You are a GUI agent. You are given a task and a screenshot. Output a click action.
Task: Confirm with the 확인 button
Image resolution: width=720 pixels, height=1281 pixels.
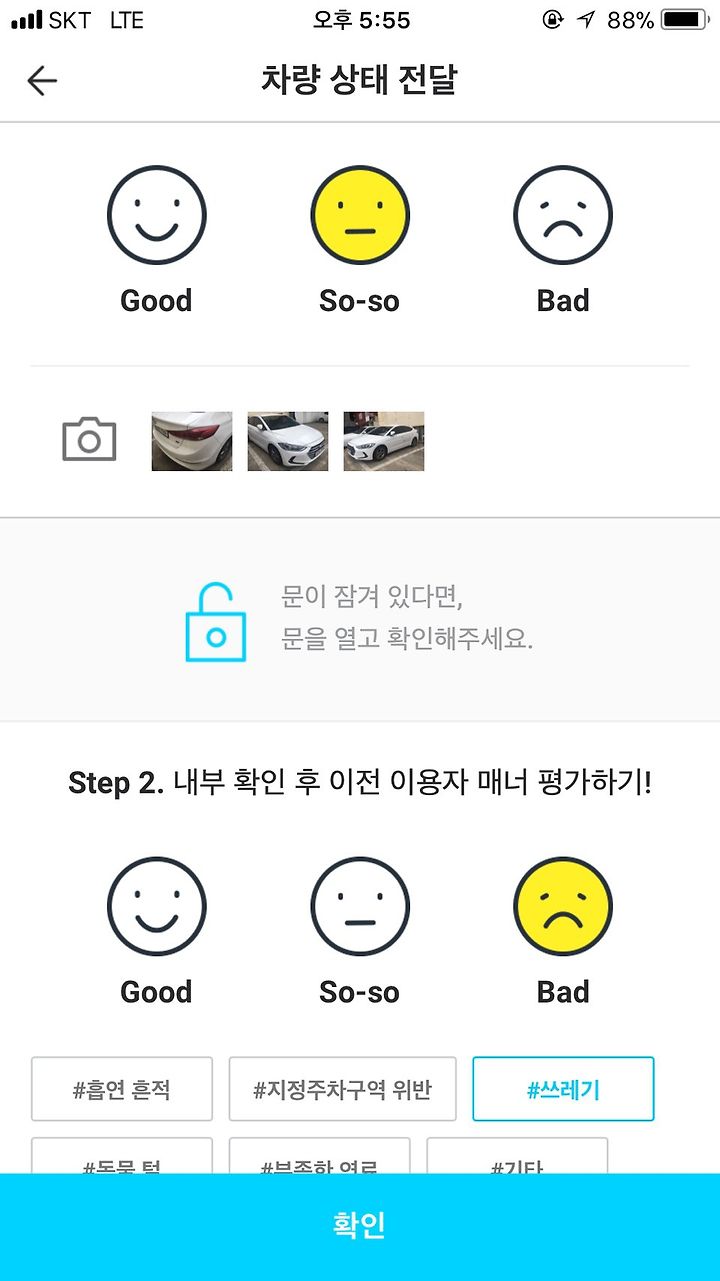point(360,1227)
